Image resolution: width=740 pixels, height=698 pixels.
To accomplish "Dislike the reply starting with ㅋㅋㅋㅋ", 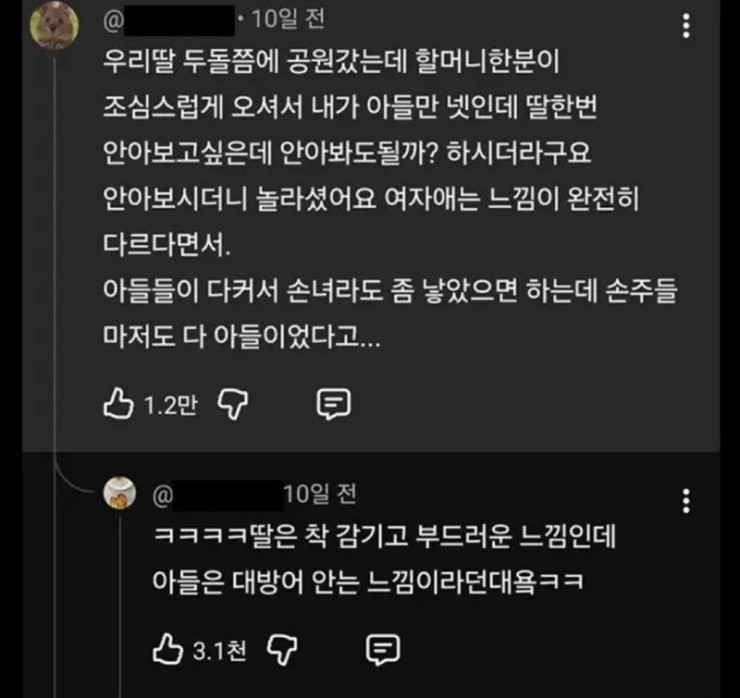I will (x=282, y=650).
